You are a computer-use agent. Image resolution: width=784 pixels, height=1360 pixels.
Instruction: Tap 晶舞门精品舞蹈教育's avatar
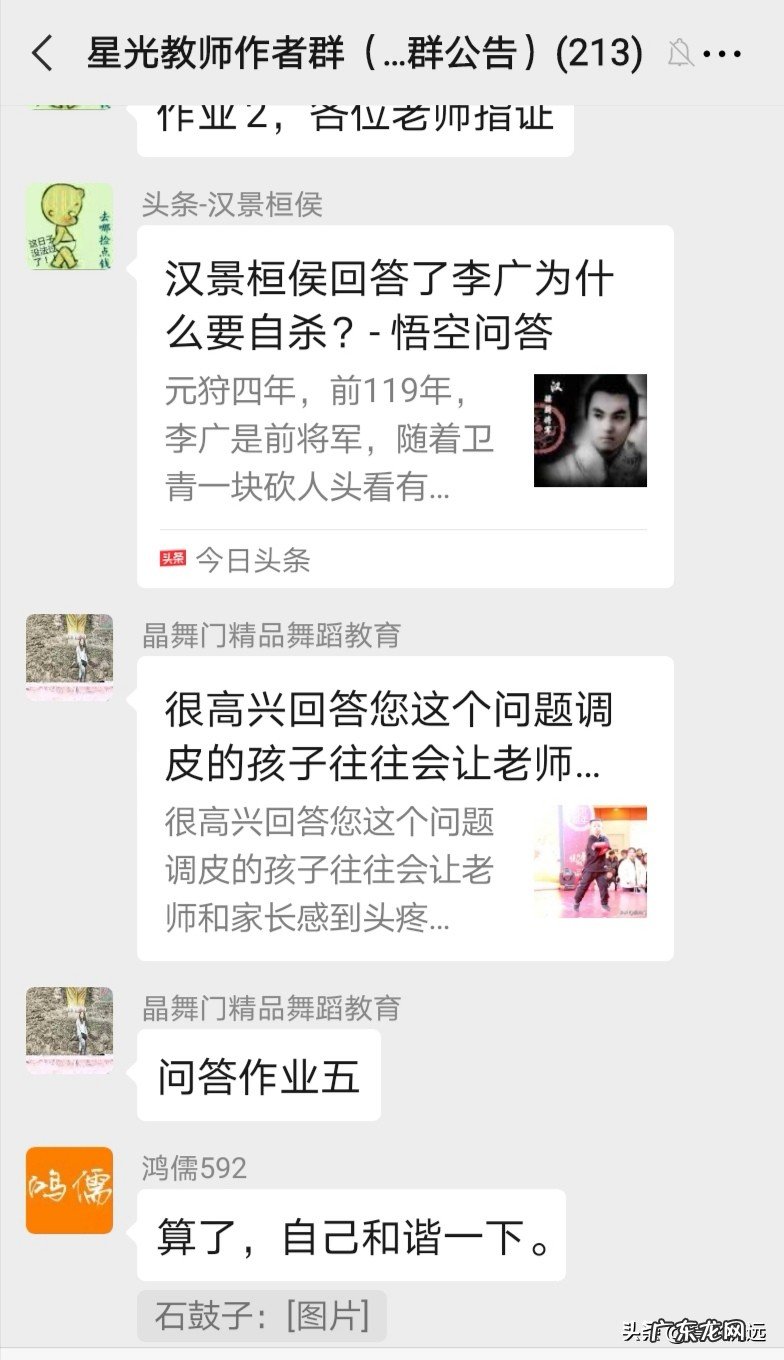[x=68, y=656]
